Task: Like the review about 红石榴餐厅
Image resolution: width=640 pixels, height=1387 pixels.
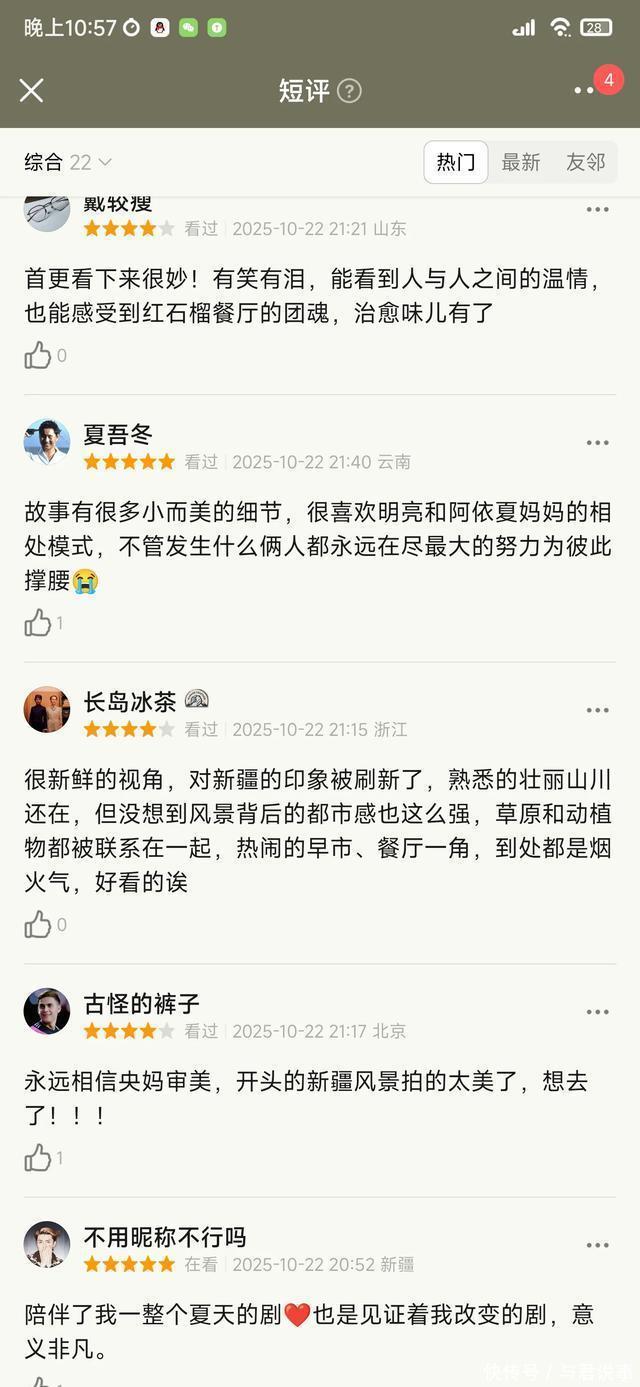Action: pyautogui.click(x=38, y=355)
